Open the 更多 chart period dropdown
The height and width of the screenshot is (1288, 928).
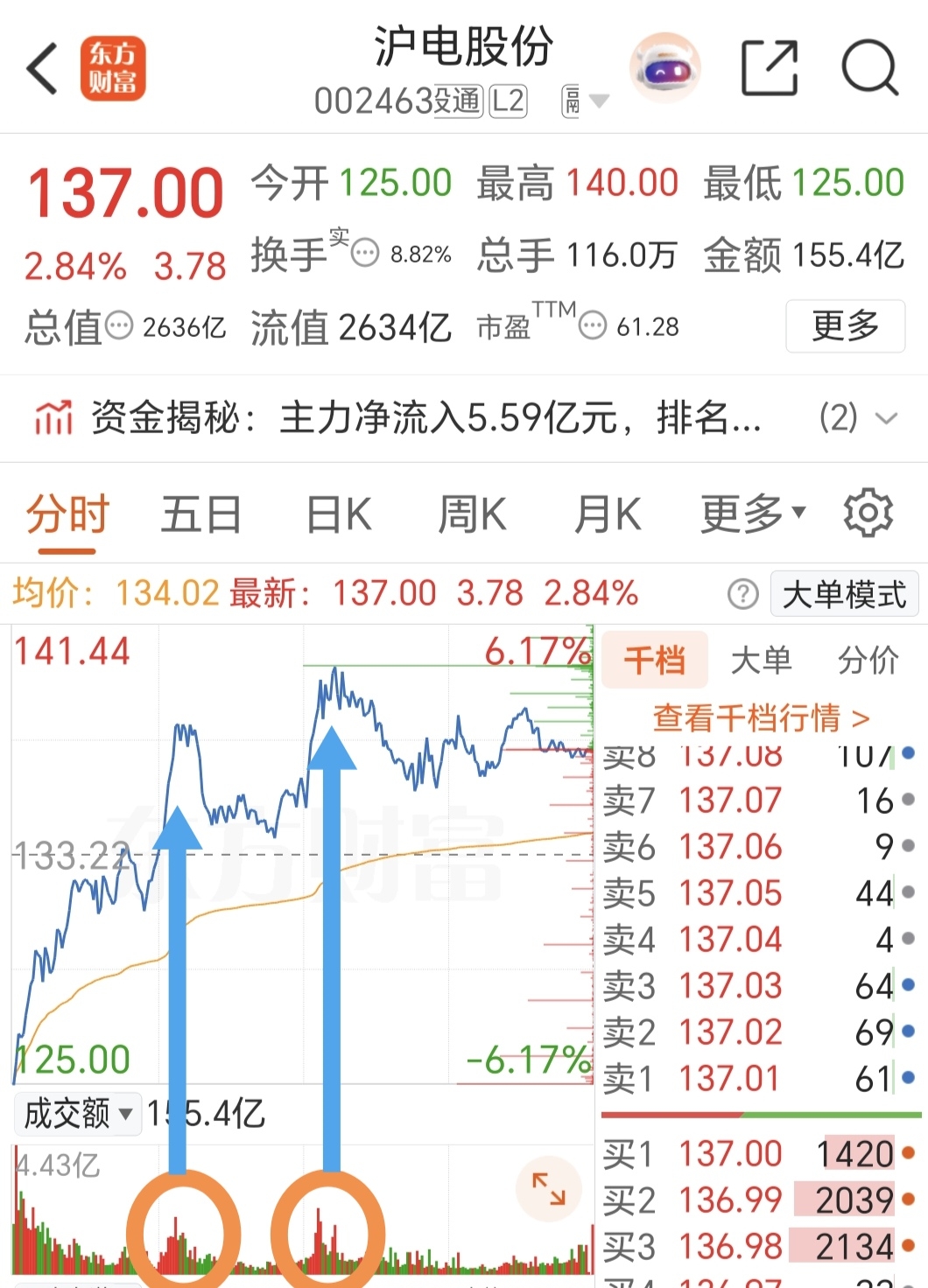tap(753, 514)
